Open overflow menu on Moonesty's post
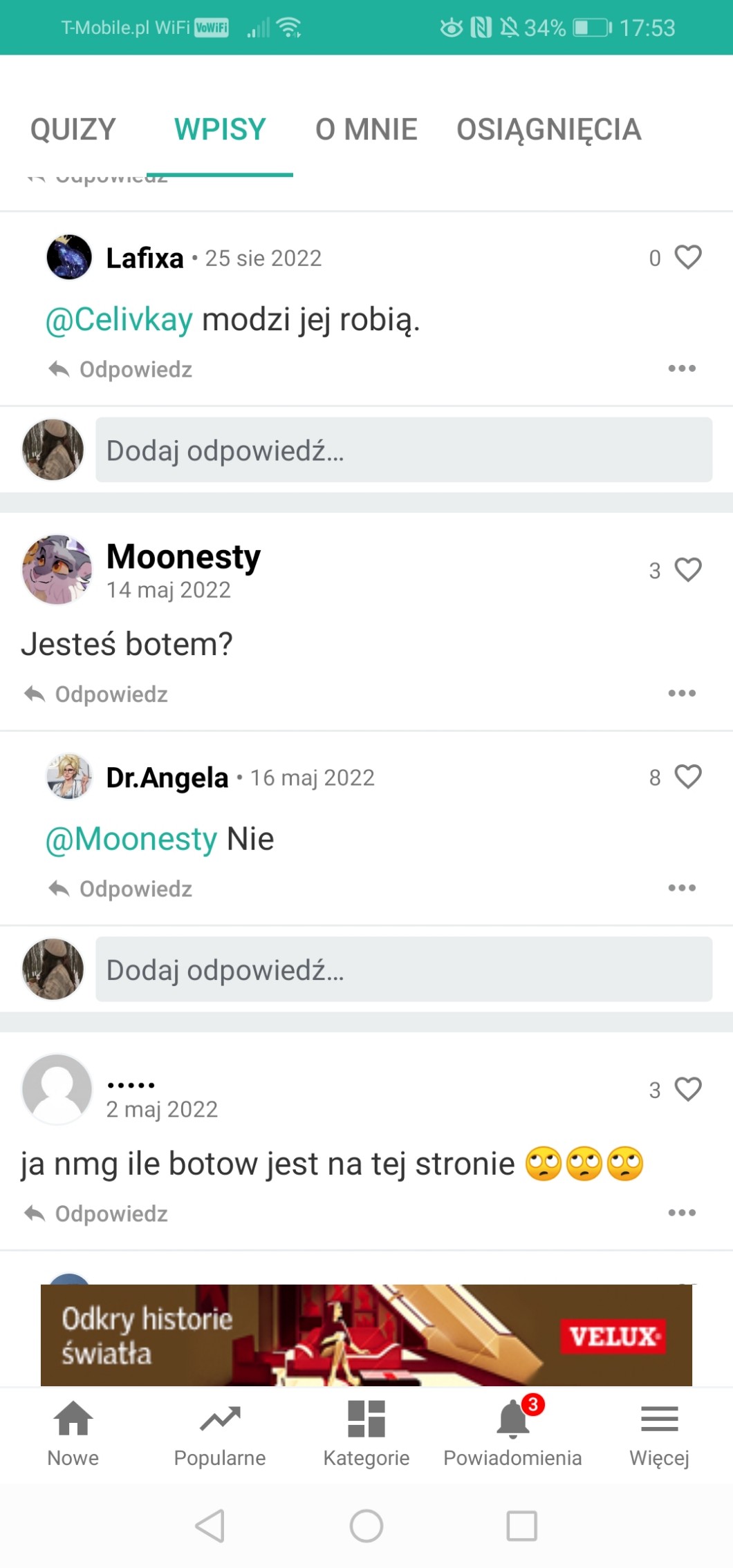733x1568 pixels. point(682,693)
